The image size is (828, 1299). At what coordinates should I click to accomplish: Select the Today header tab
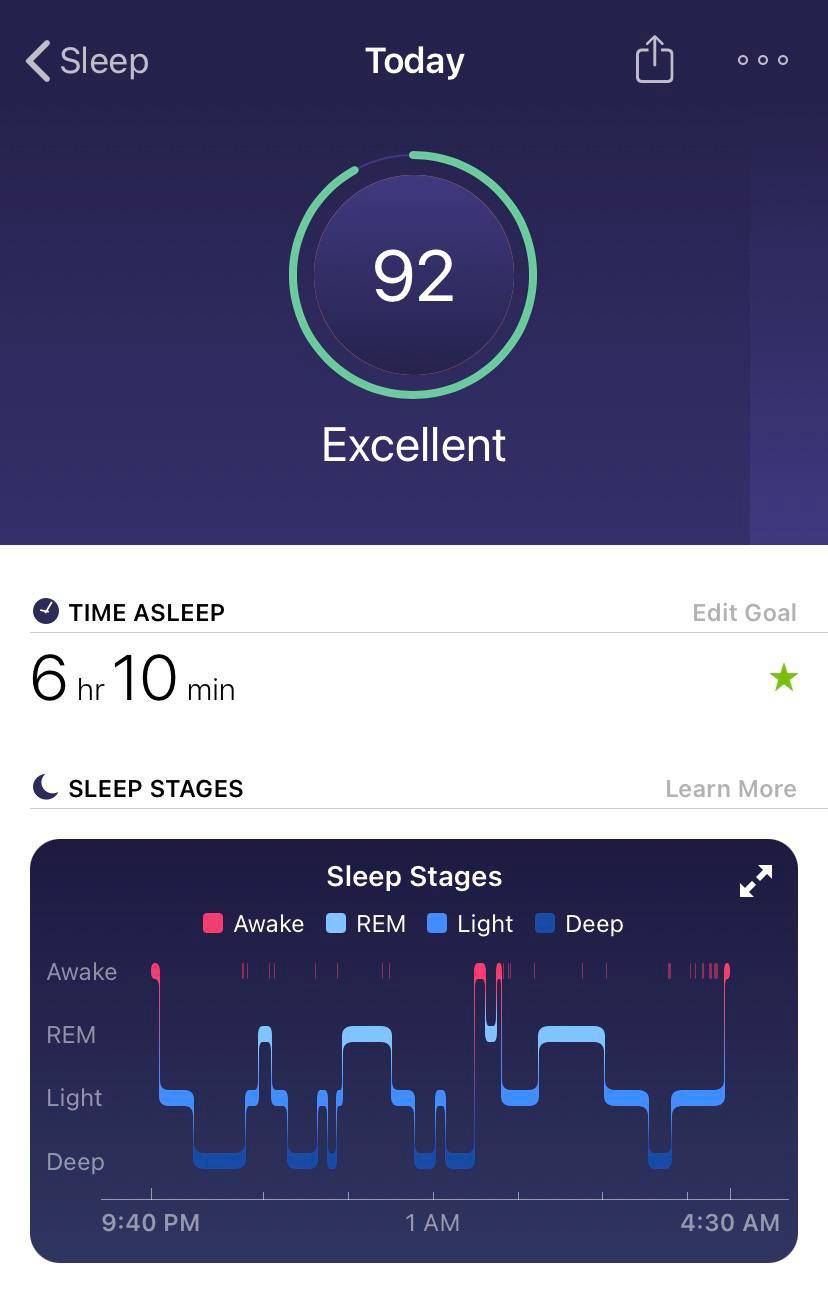[414, 60]
